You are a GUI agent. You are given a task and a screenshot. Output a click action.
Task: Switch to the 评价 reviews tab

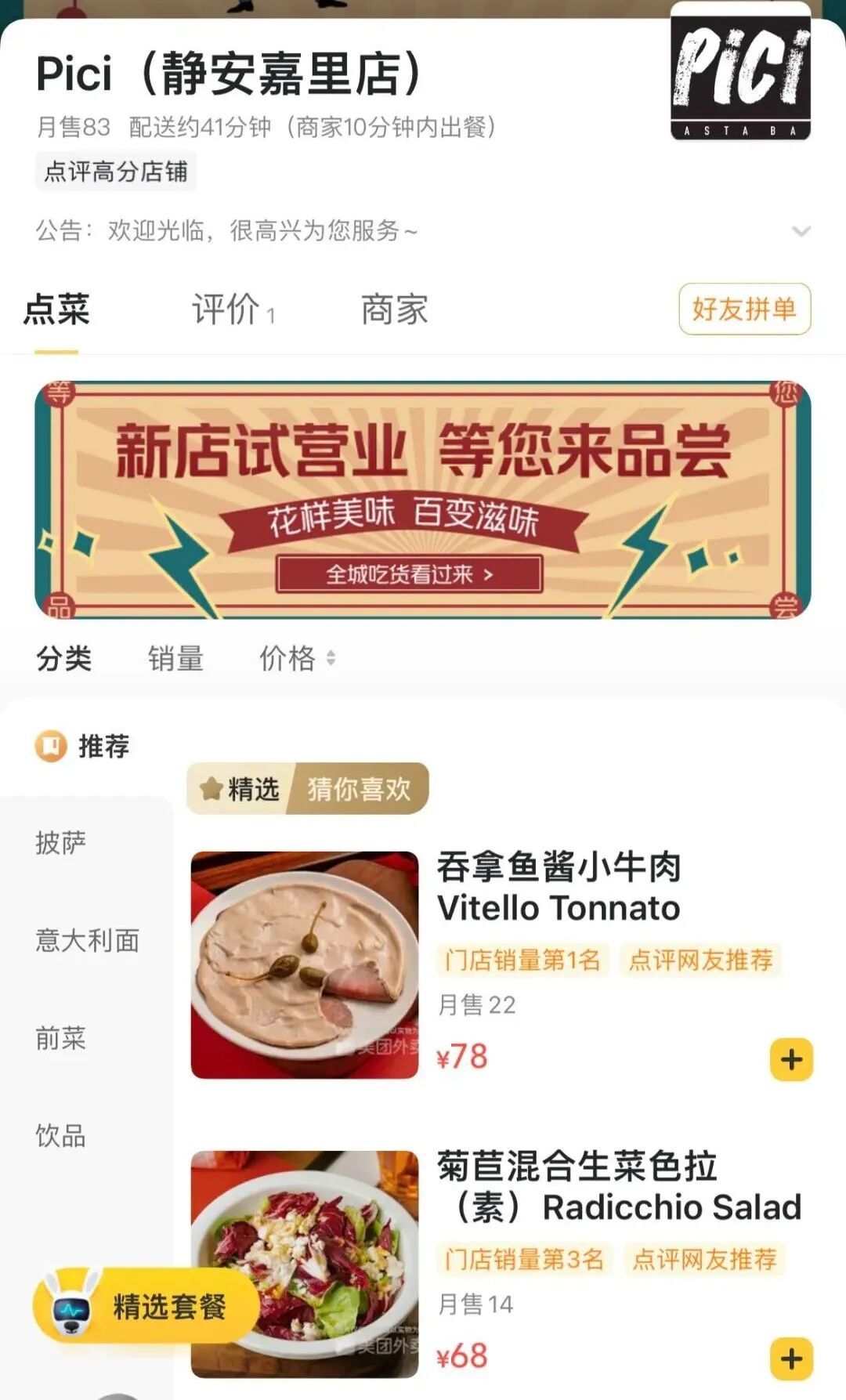[233, 309]
